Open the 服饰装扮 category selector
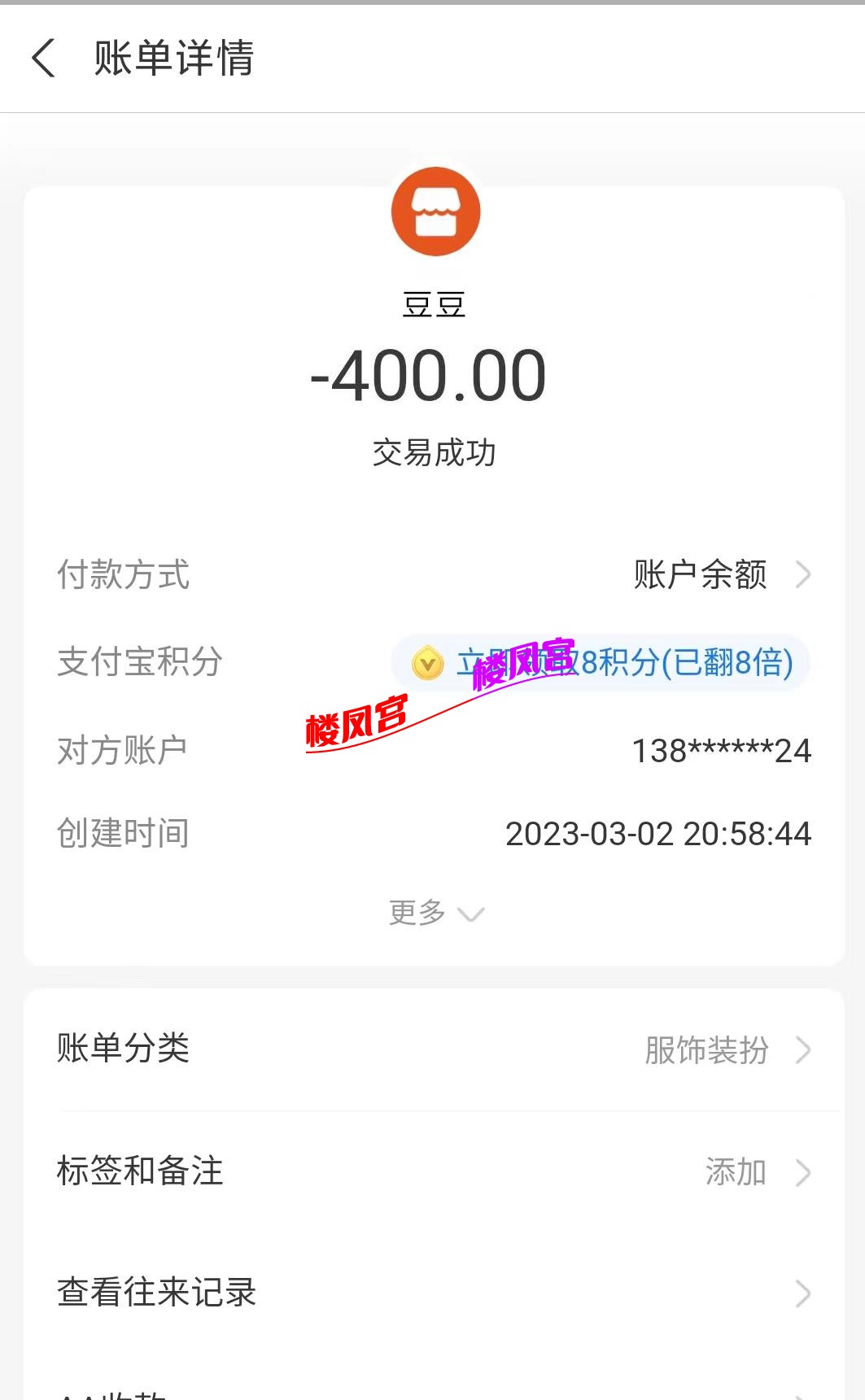The height and width of the screenshot is (1400, 865). click(x=706, y=1050)
